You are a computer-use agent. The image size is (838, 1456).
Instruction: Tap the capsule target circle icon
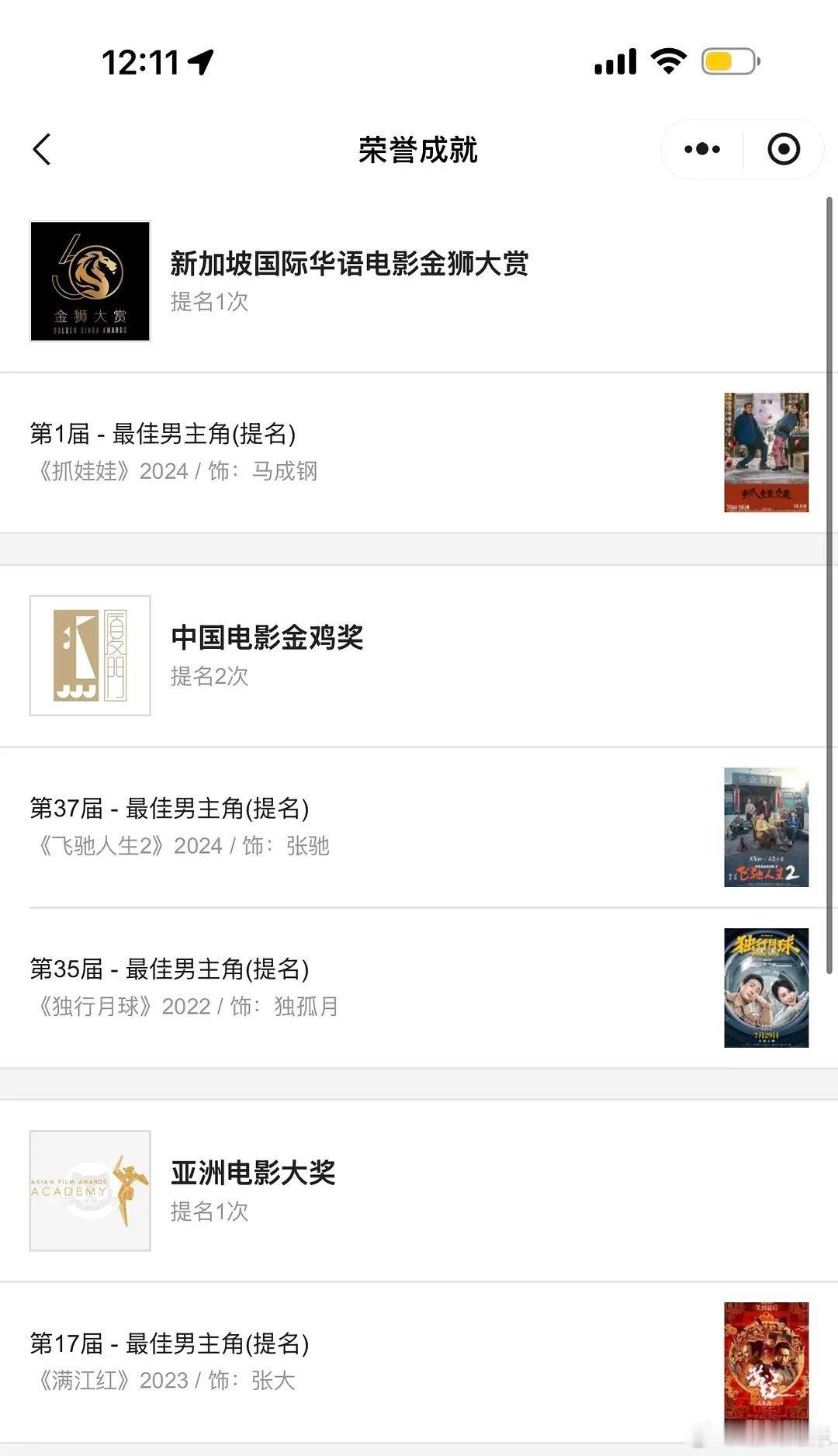pyautogui.click(x=784, y=148)
